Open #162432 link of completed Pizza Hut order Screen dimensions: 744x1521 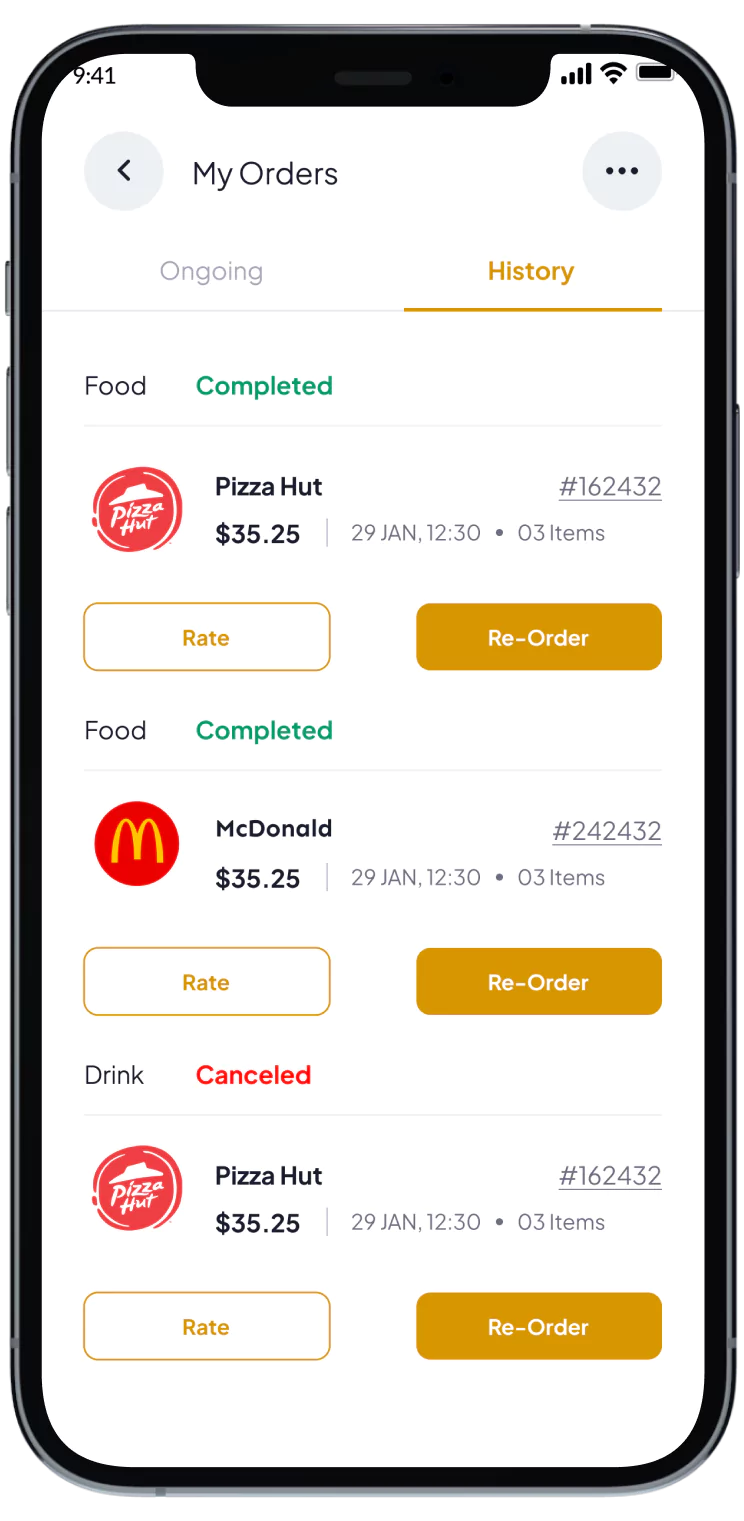[x=610, y=487]
